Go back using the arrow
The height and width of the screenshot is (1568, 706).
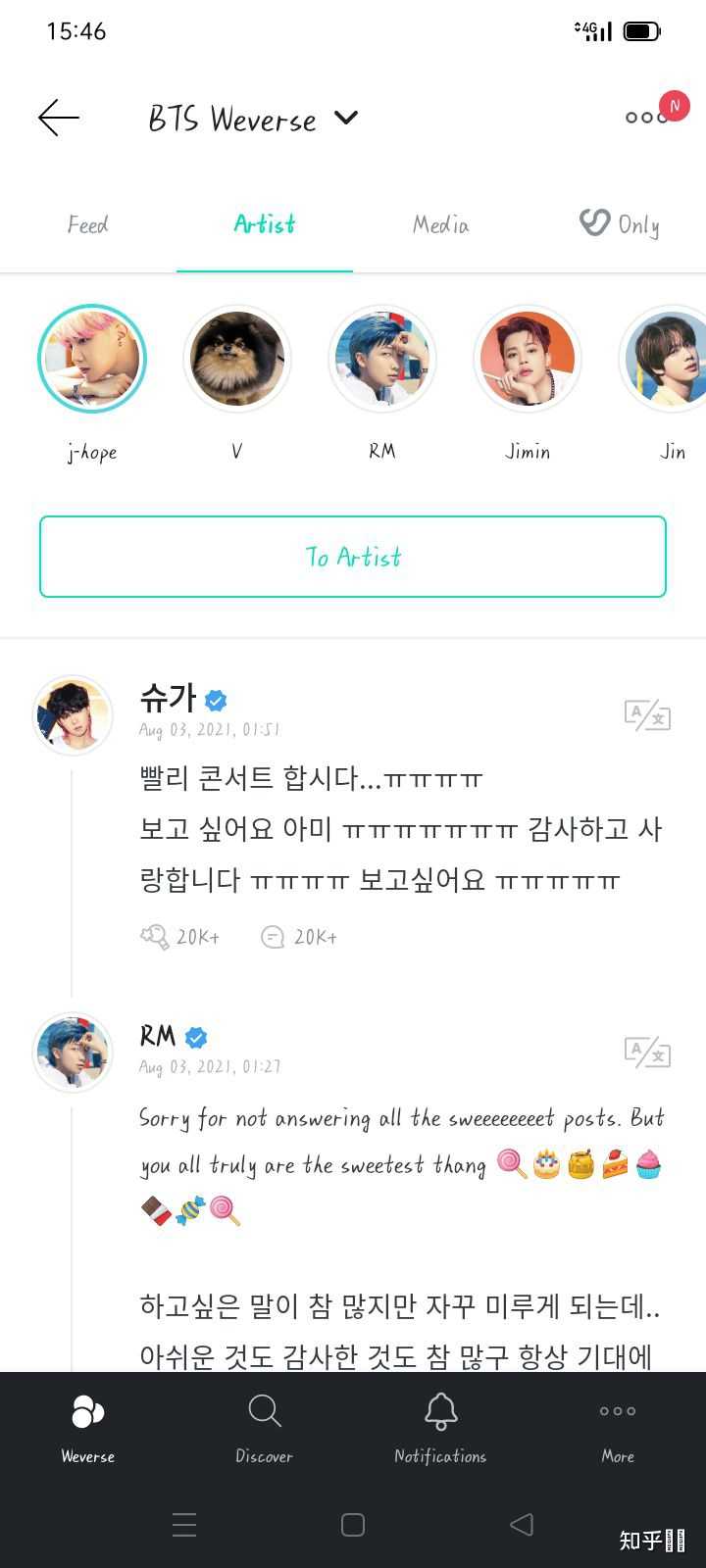pos(57,117)
